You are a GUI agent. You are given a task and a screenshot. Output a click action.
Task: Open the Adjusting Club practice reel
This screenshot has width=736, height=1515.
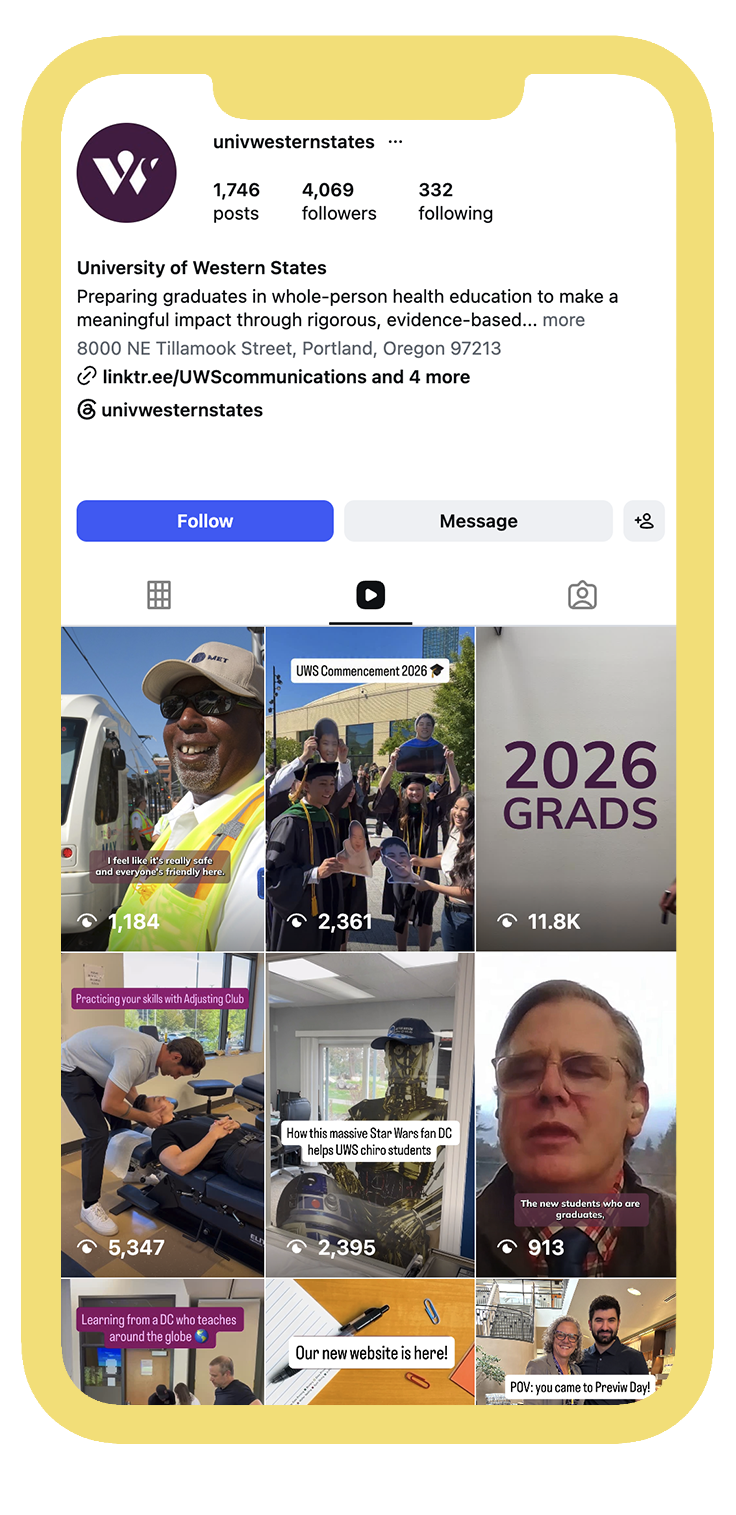point(163,1115)
